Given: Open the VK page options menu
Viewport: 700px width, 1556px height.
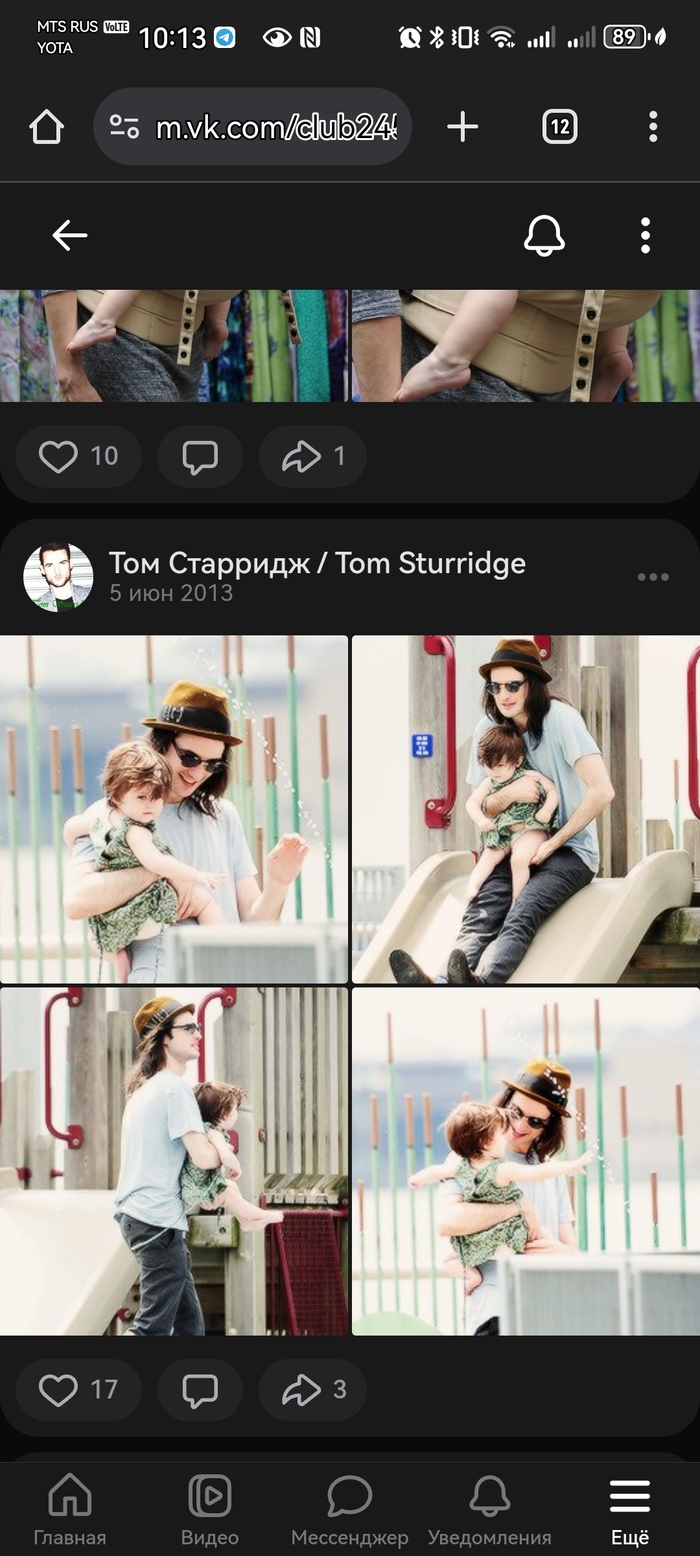Looking at the screenshot, I should click(x=645, y=236).
